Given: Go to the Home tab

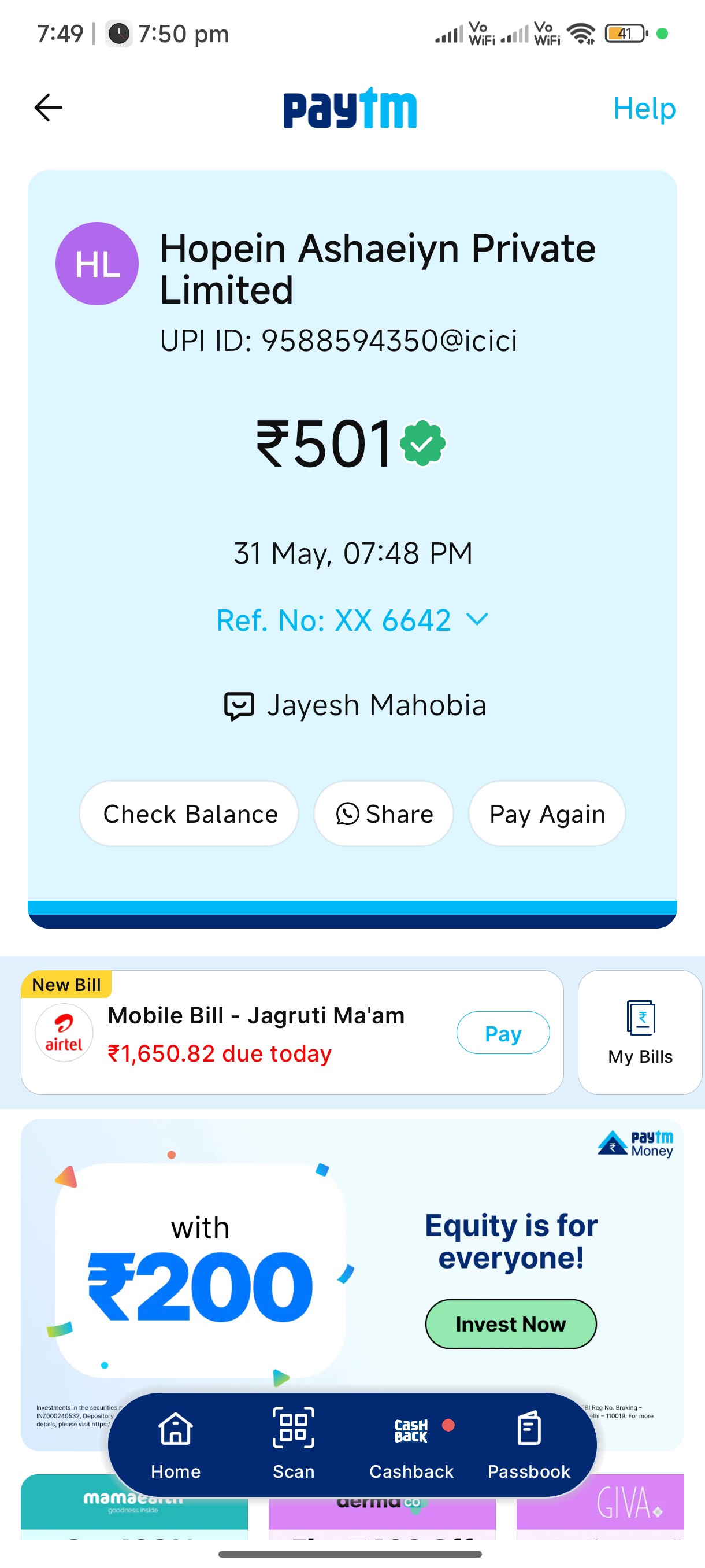Looking at the screenshot, I should pos(176,1444).
